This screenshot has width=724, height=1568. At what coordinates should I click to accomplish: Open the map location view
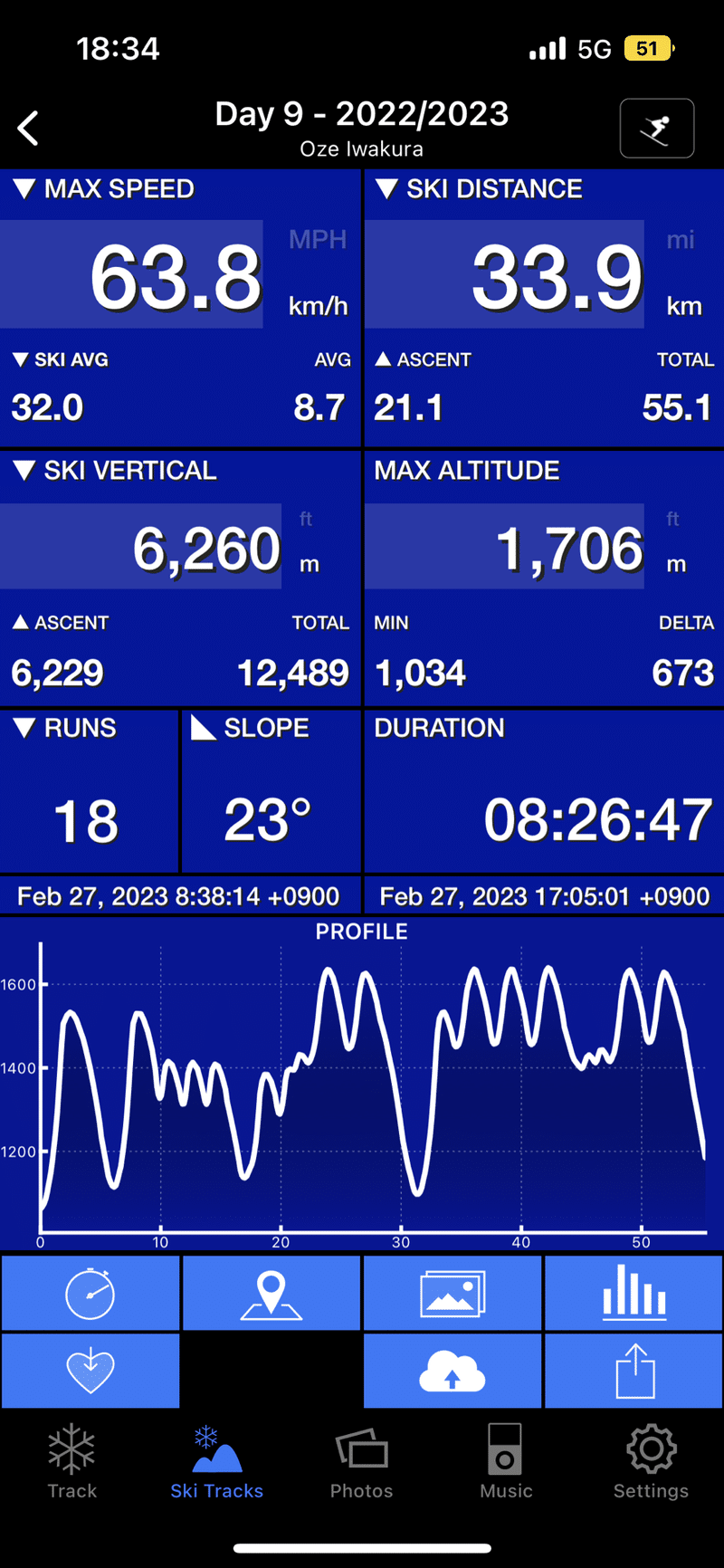pyautogui.click(x=271, y=1294)
